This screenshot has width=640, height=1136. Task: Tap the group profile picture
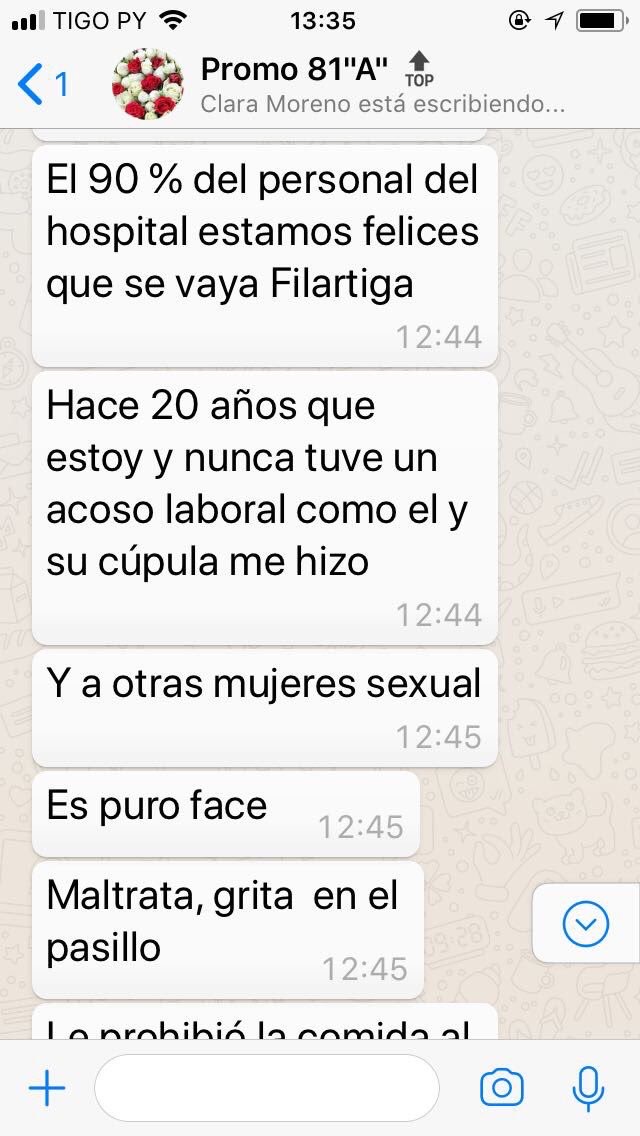[147, 84]
